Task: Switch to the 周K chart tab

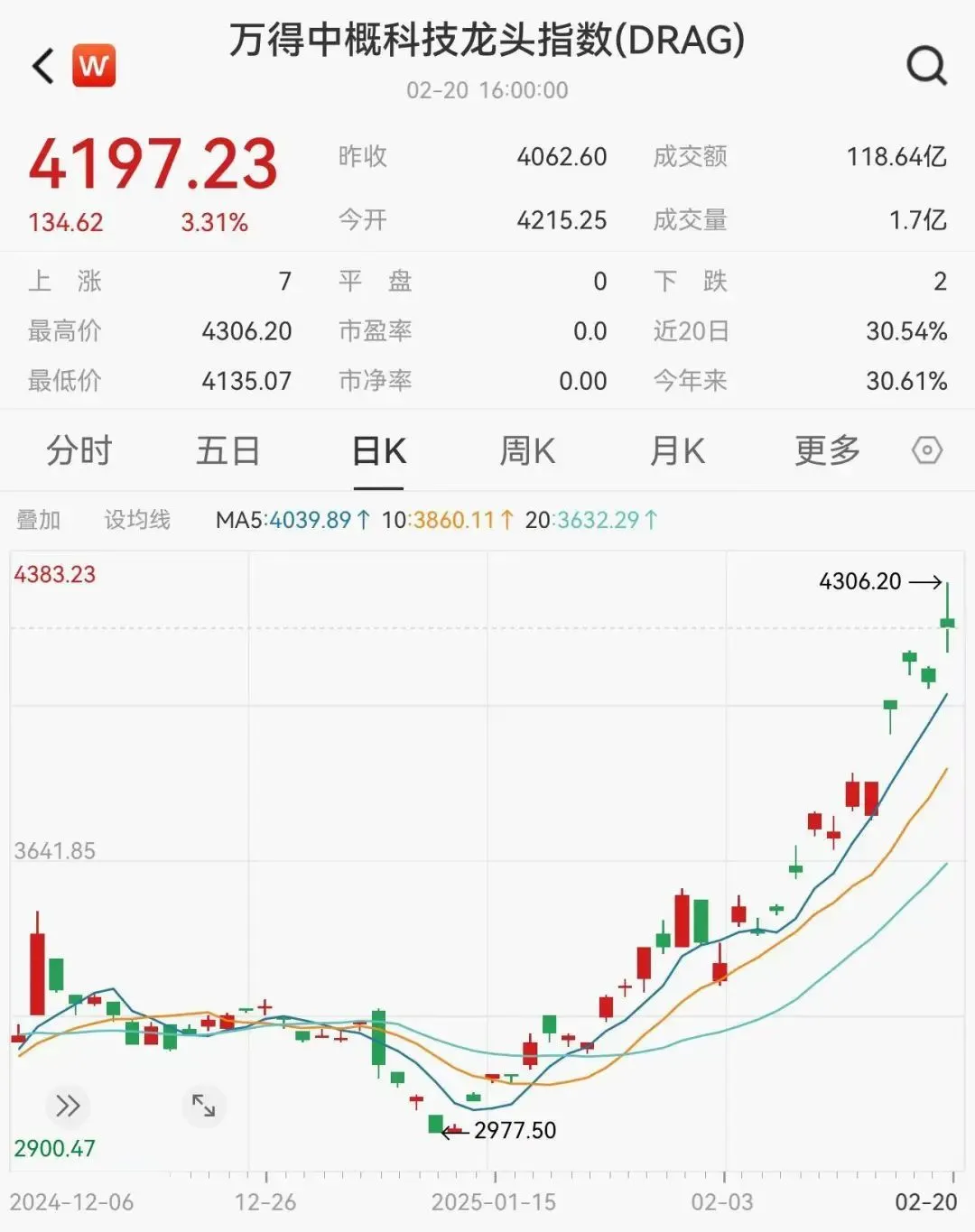Action: 527,450
